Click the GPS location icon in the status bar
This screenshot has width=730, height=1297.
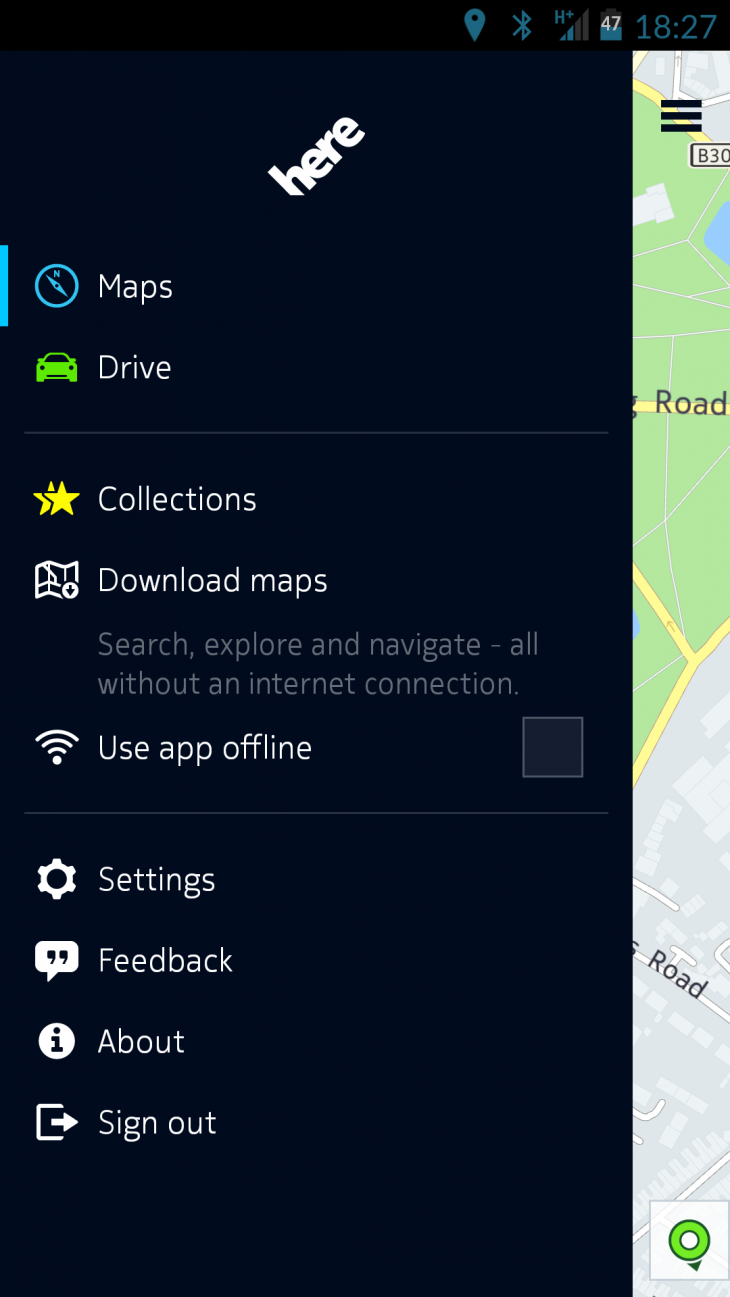pos(475,25)
